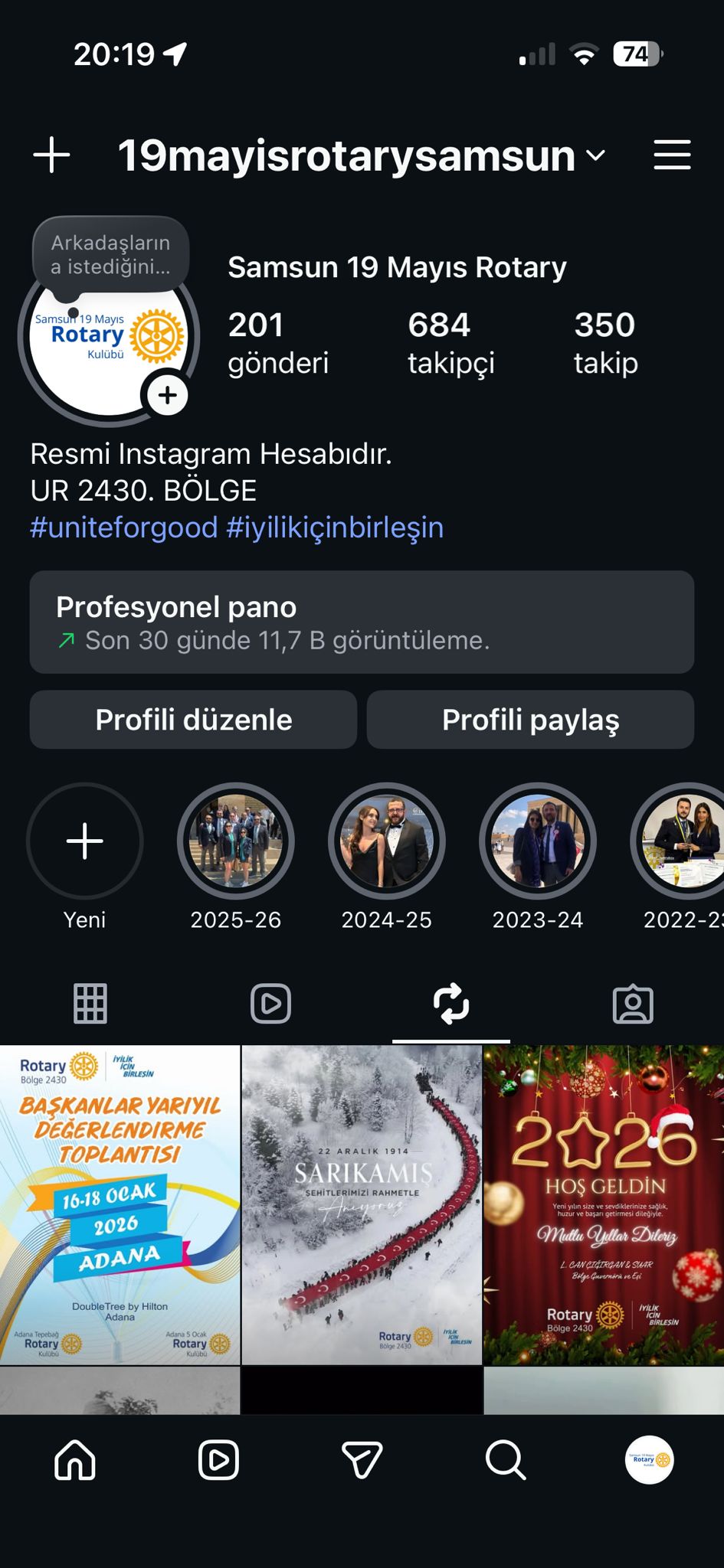Open the hamburger menu
The image size is (724, 1568).
tap(672, 155)
